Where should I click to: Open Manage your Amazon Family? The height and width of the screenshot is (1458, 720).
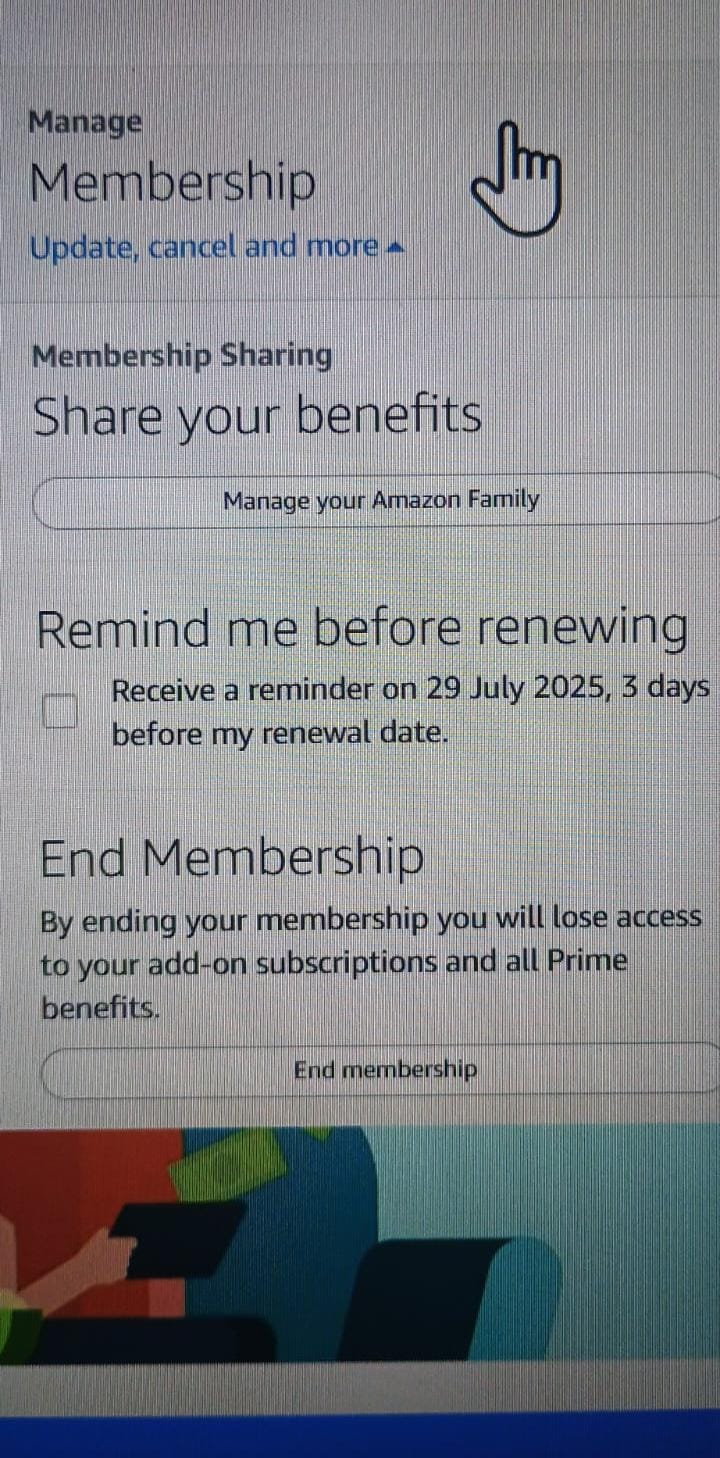(x=380, y=501)
